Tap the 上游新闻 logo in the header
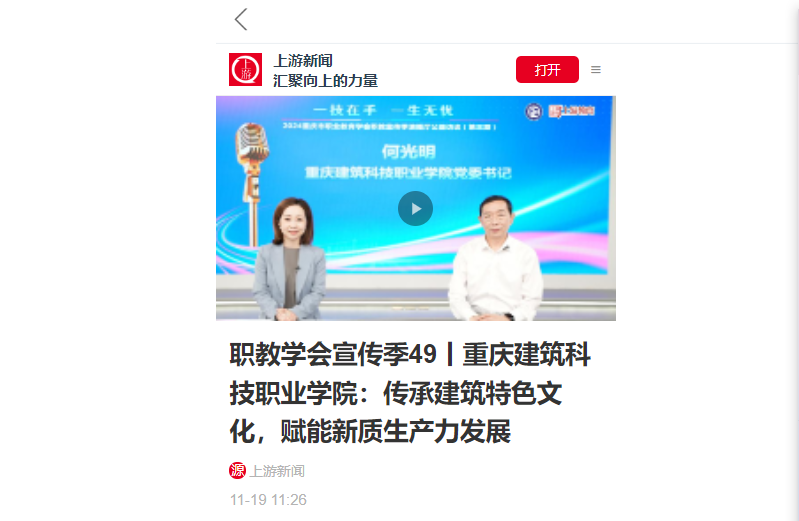This screenshot has height=521, width=799. 245,70
